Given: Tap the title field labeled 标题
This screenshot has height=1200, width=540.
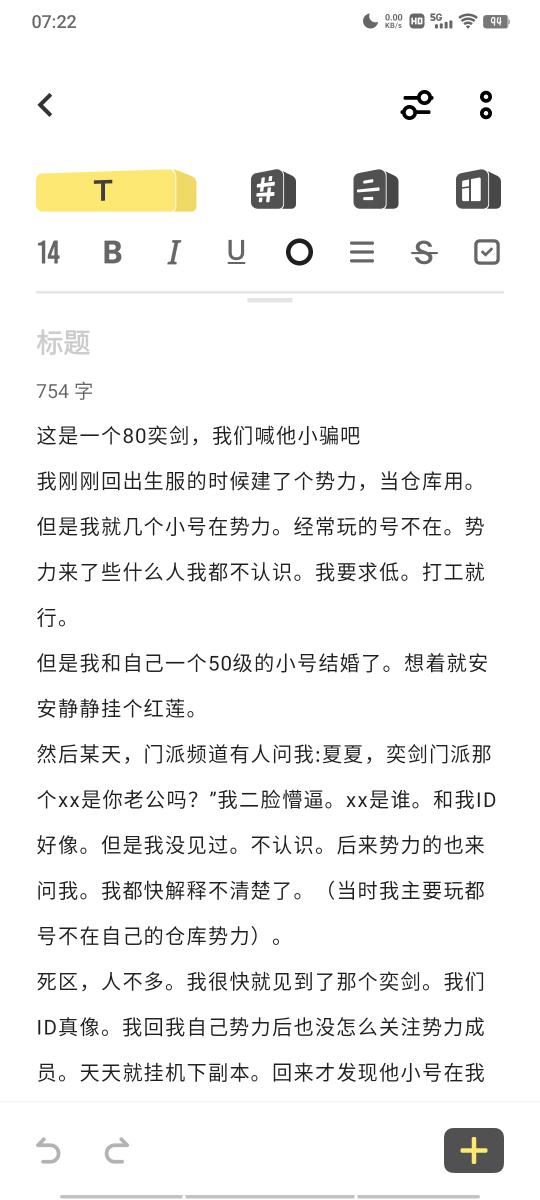Looking at the screenshot, I should pos(64,343).
